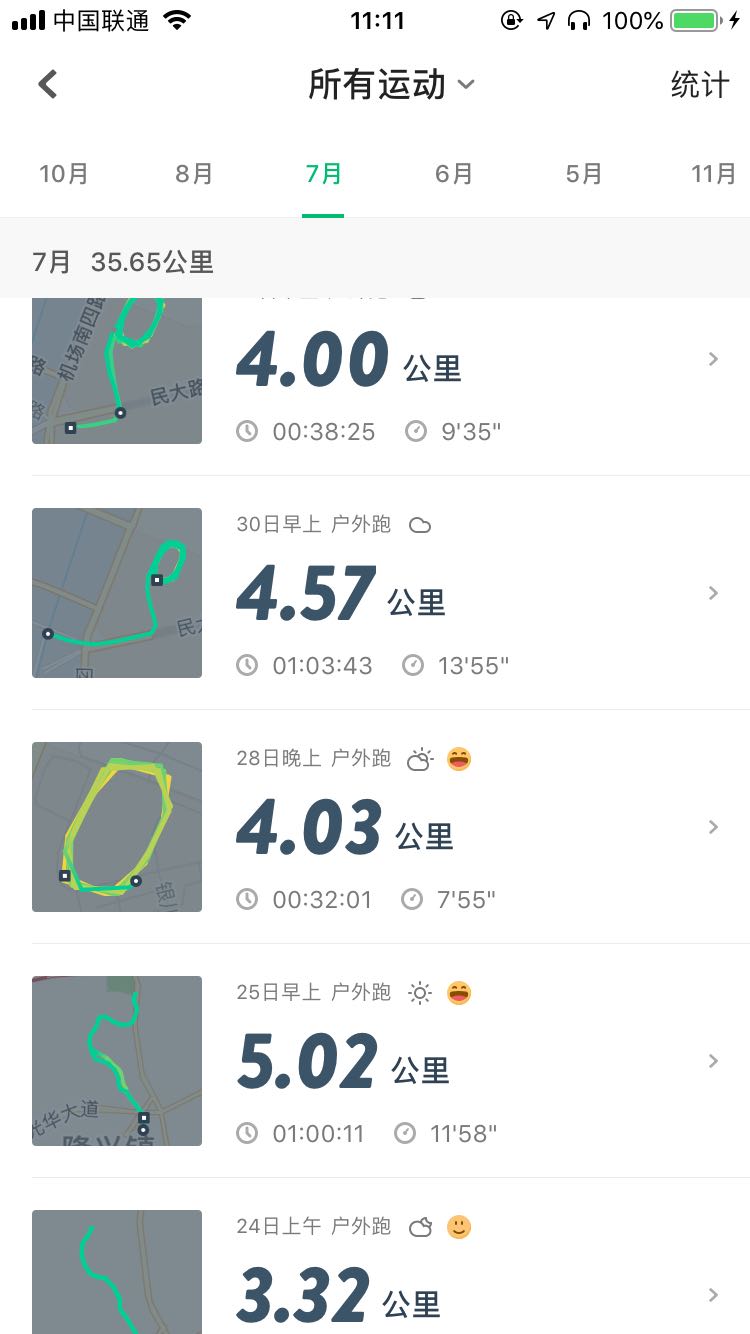
Task: Open the 28日晚上 run via its chevron
Action: 712,826
